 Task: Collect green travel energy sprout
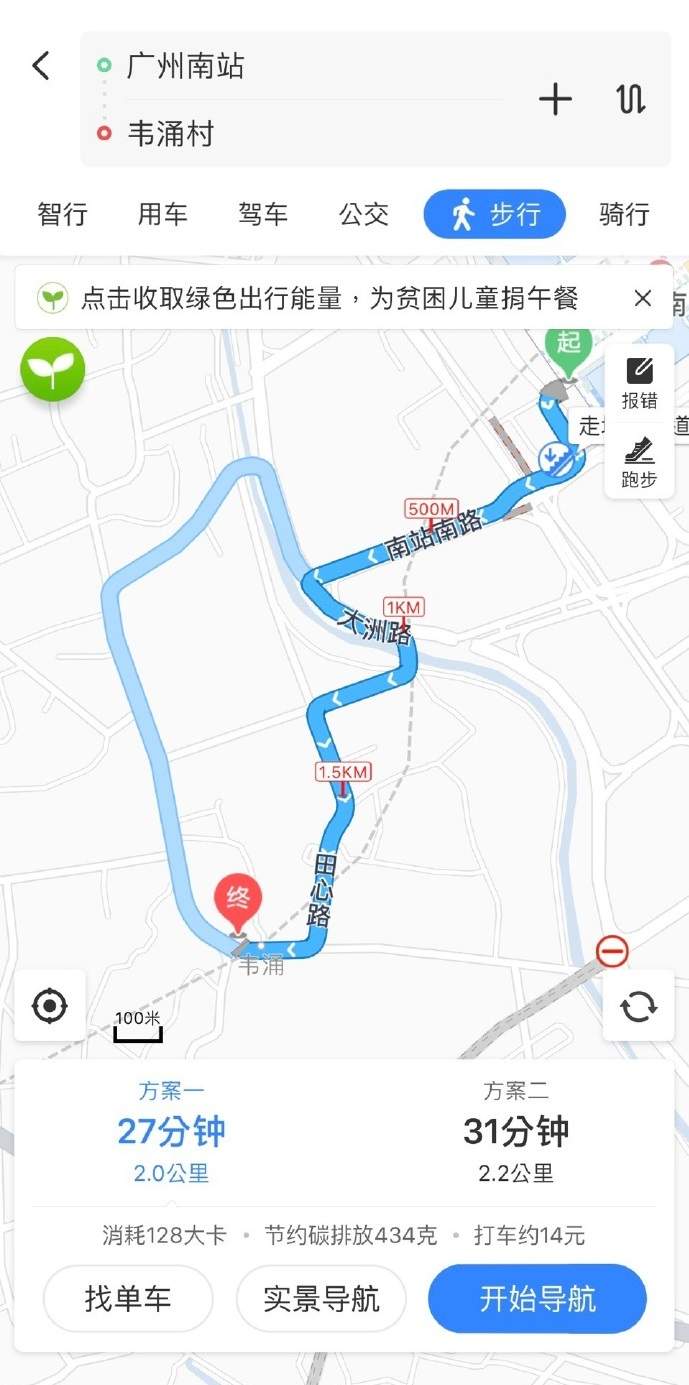[53, 370]
